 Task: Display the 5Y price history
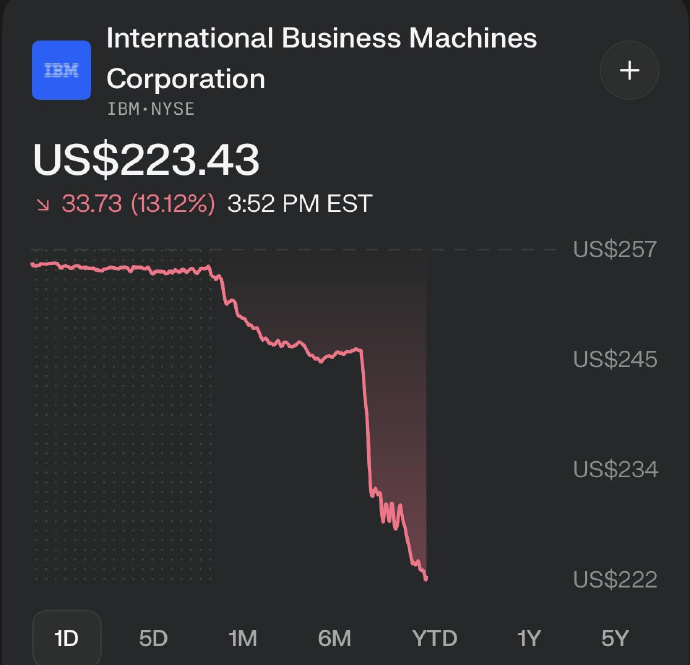click(x=615, y=638)
